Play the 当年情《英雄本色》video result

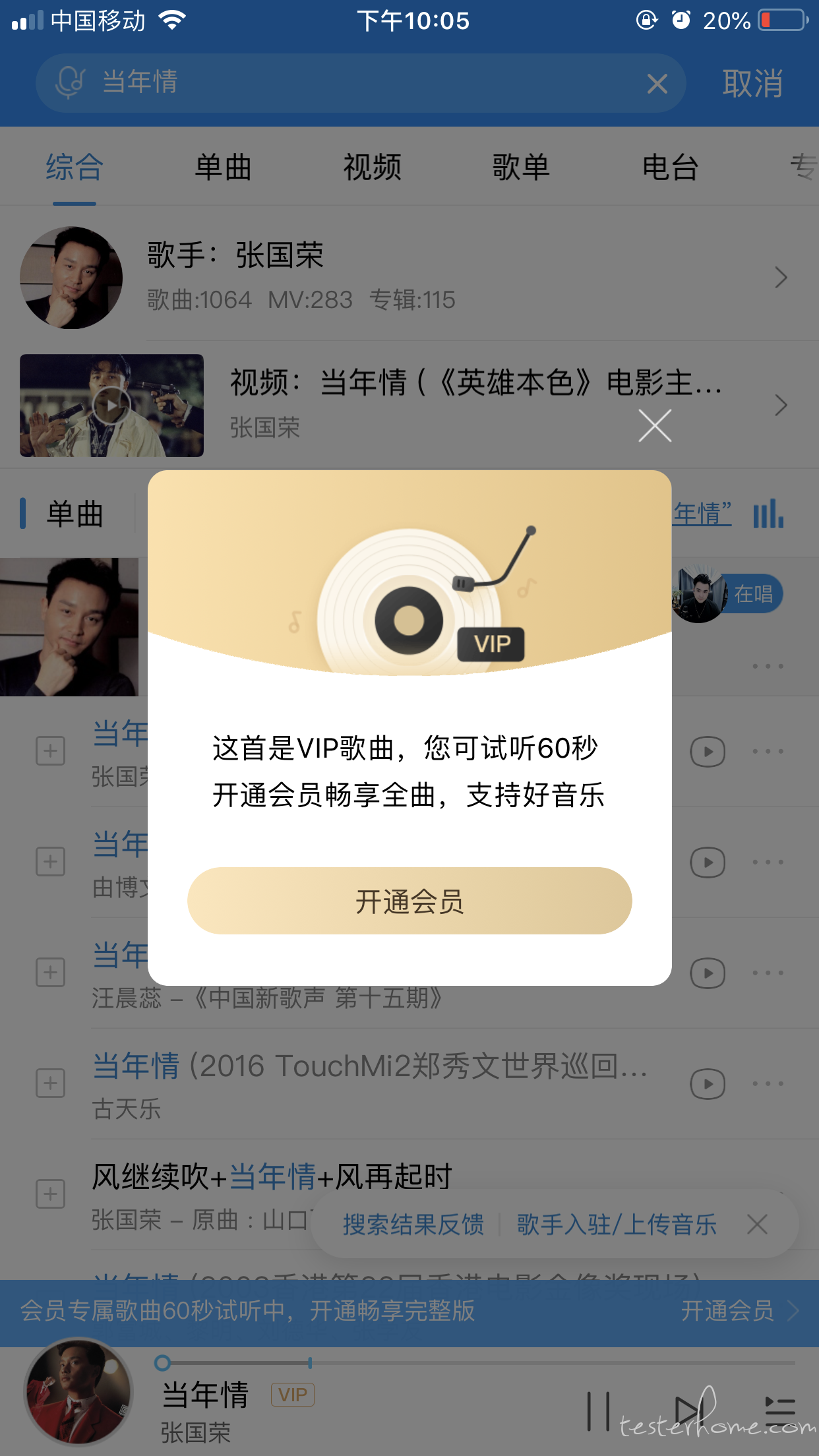tap(111, 405)
